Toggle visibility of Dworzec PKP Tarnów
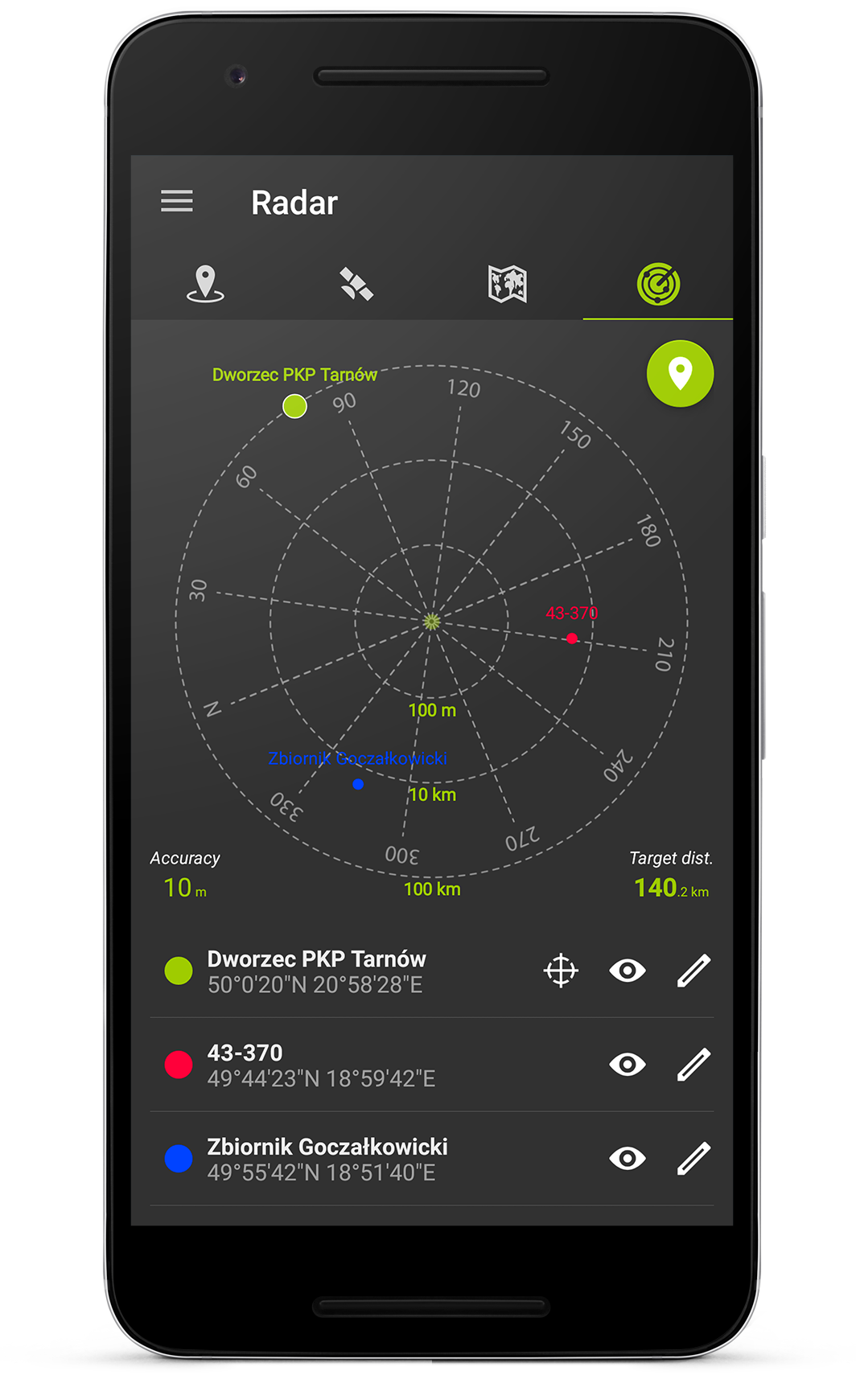The height and width of the screenshot is (1400, 856). point(628,971)
